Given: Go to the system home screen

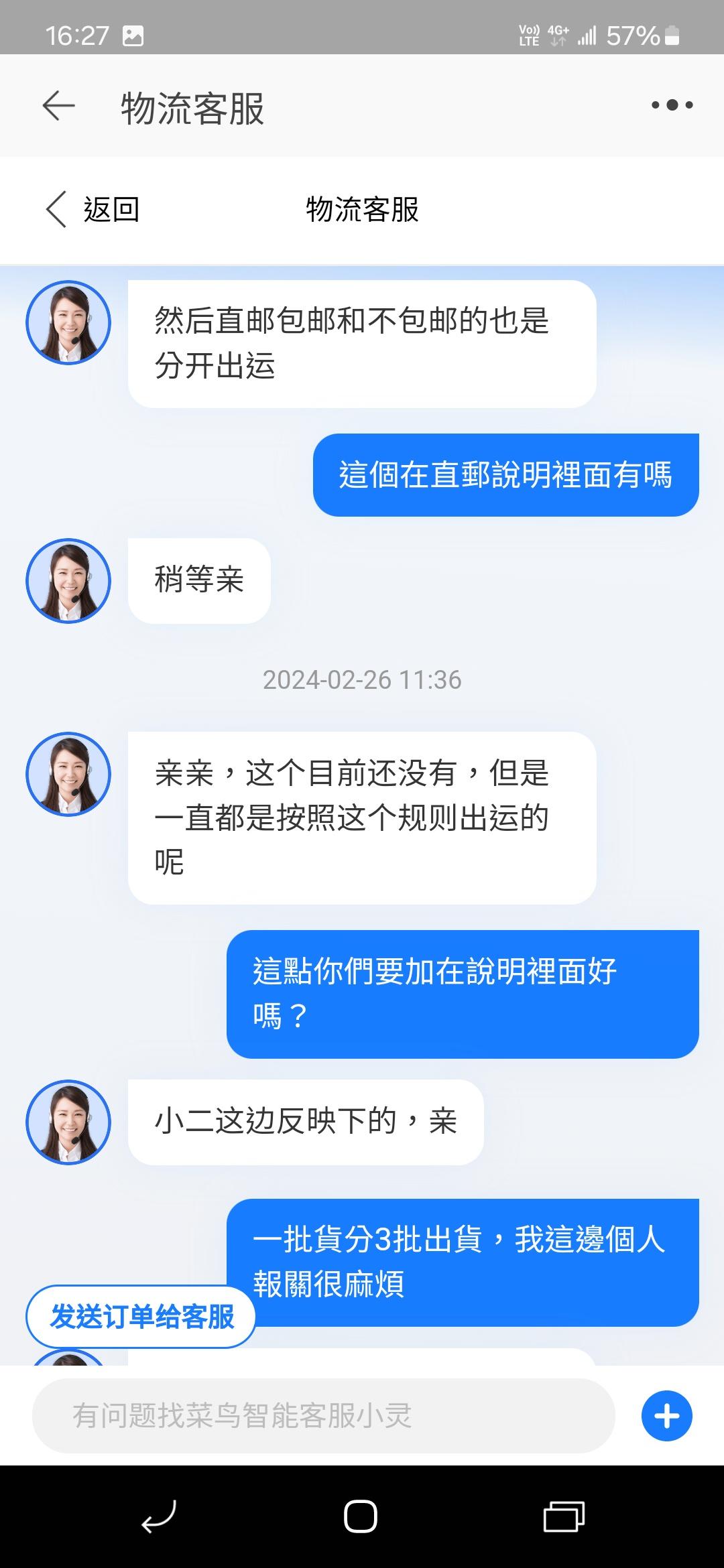Looking at the screenshot, I should click(361, 1516).
